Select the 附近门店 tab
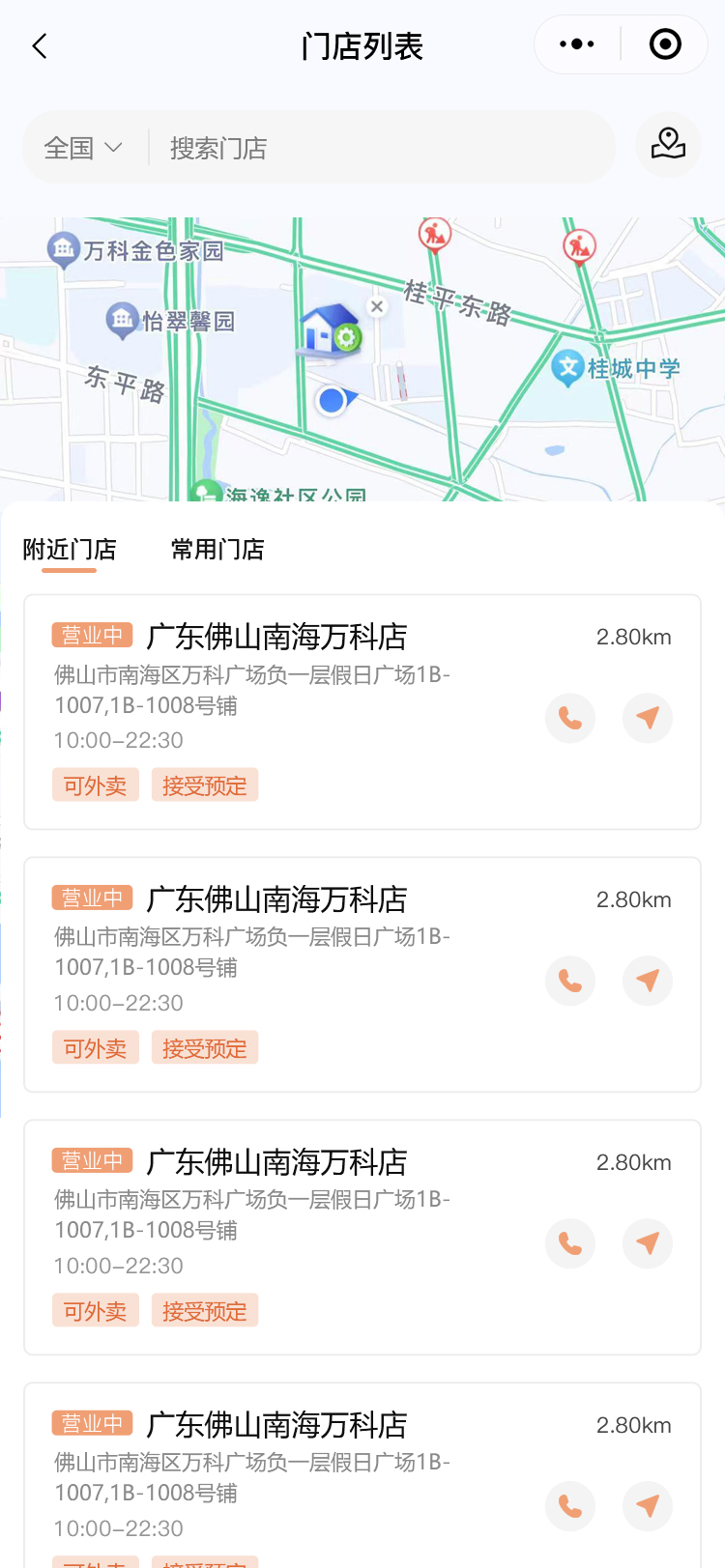The height and width of the screenshot is (1568, 725). [x=70, y=550]
